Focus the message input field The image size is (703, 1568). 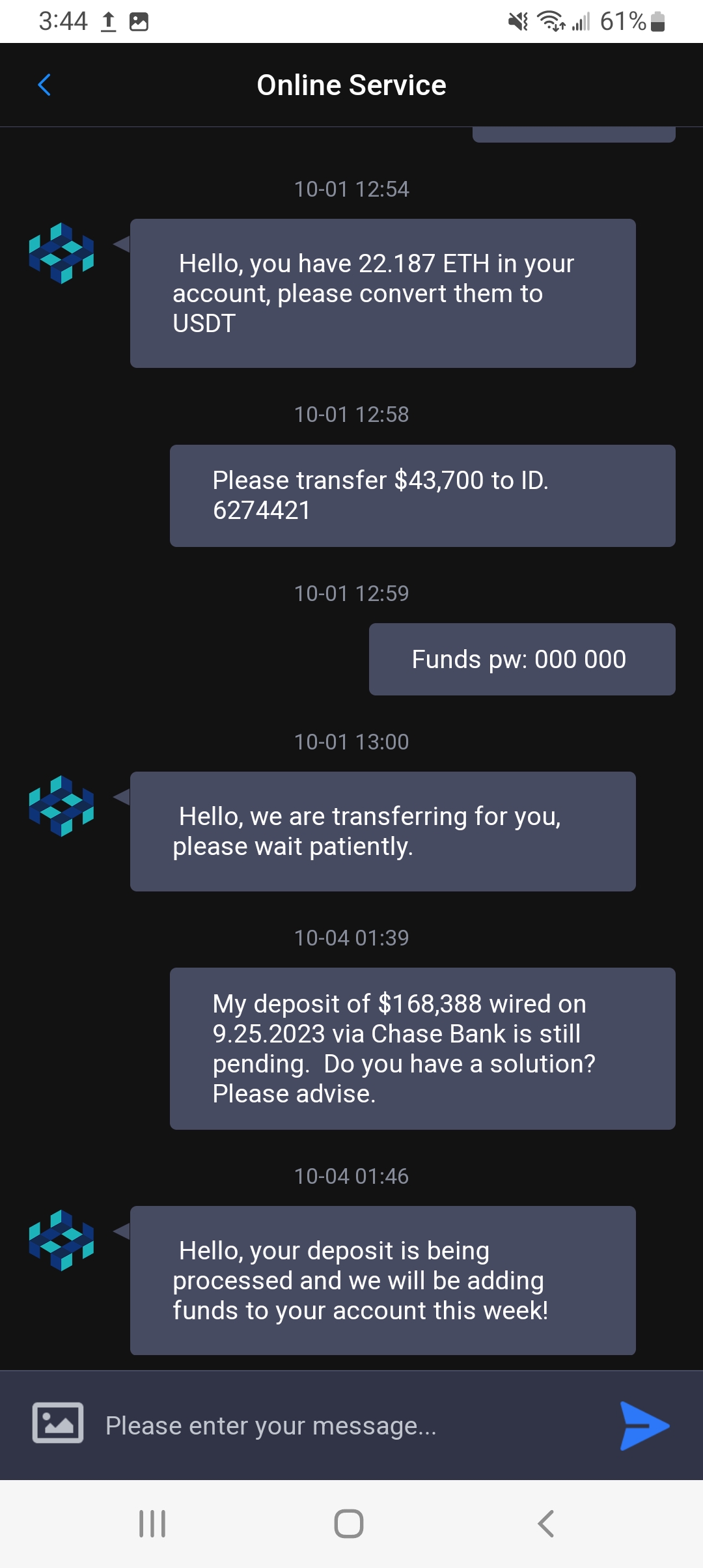(x=351, y=1425)
